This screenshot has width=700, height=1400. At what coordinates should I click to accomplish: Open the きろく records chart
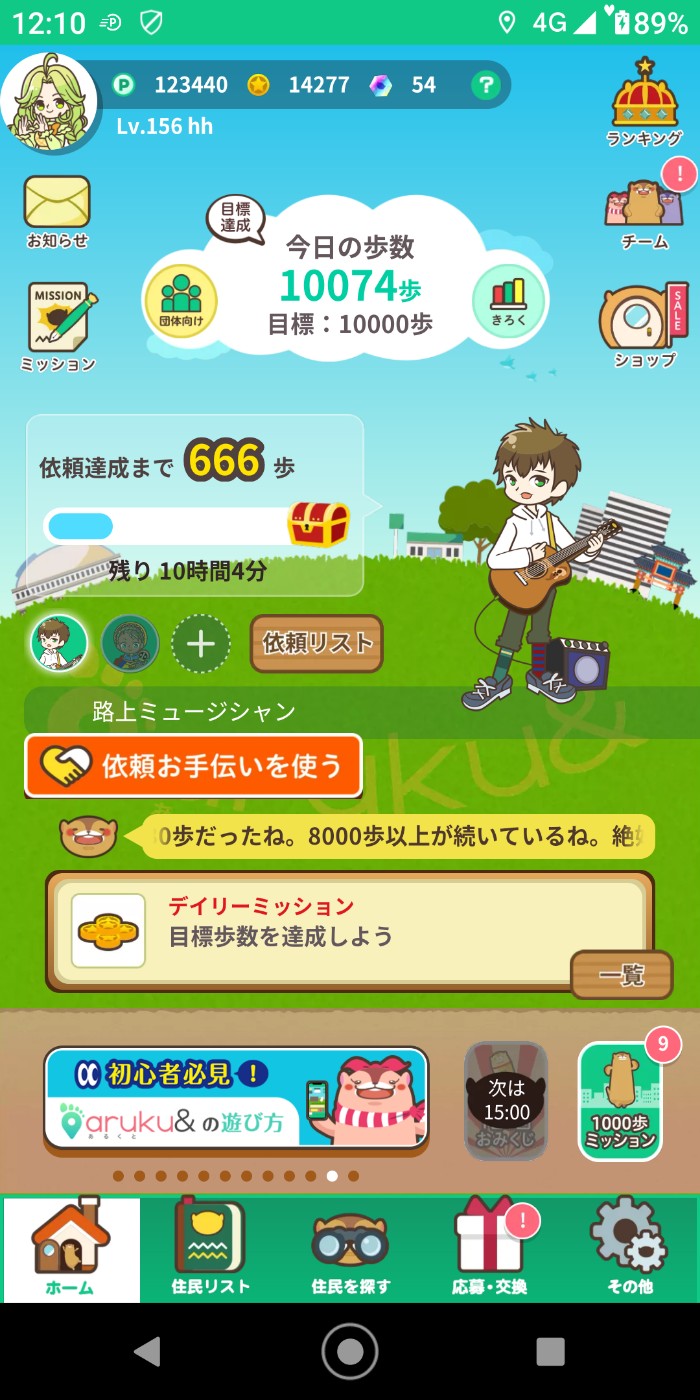[x=508, y=300]
